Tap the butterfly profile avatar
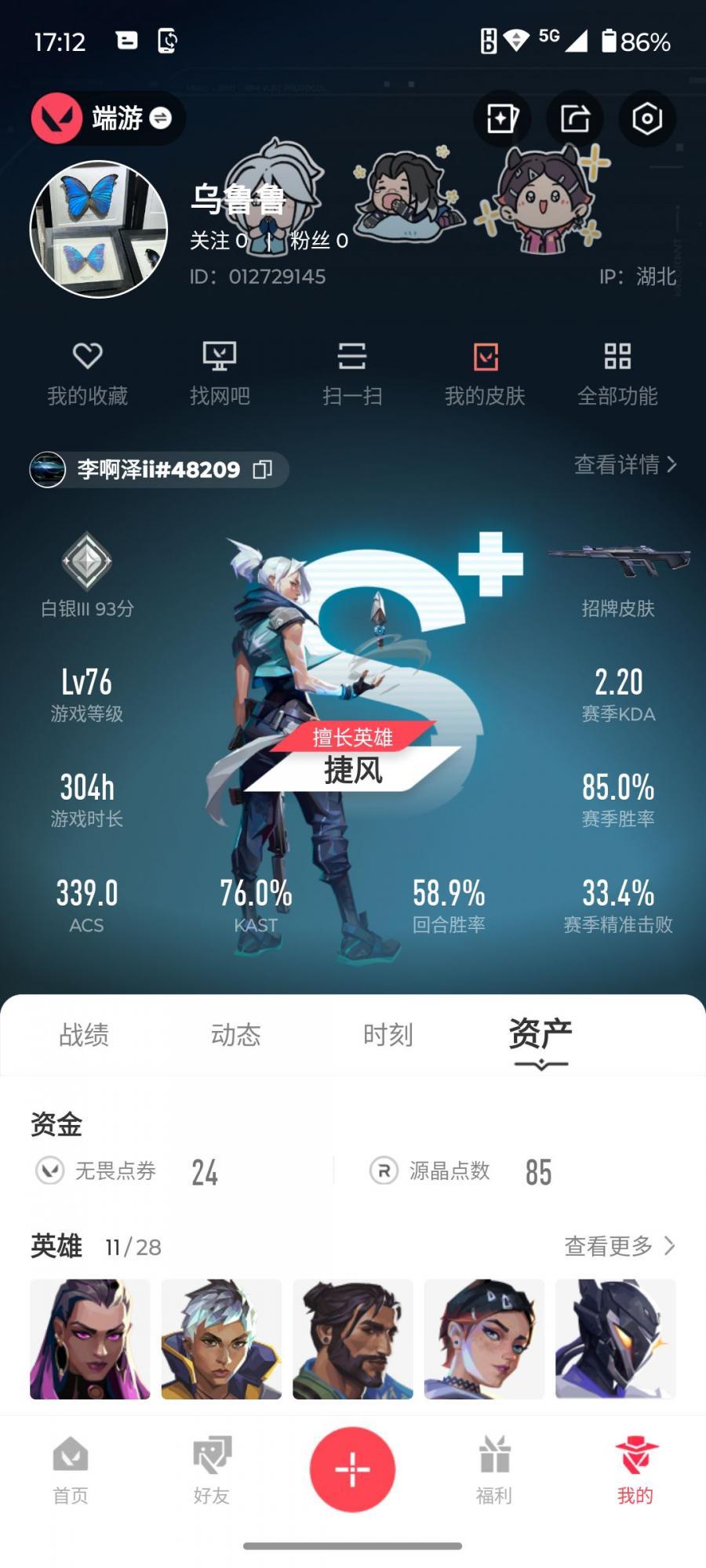Screen dimensions: 706x1568 [x=99, y=230]
